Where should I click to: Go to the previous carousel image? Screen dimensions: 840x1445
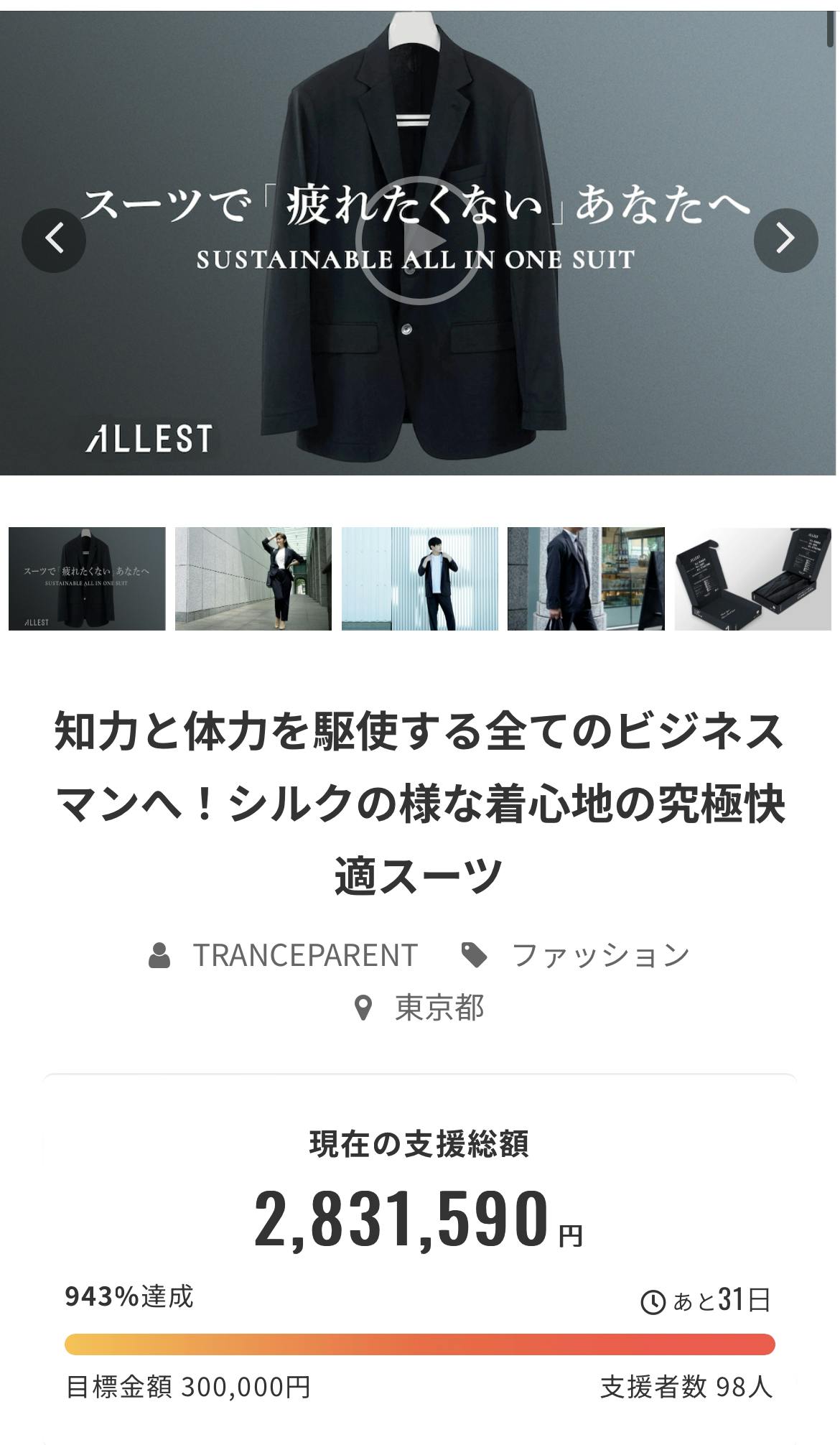(54, 240)
